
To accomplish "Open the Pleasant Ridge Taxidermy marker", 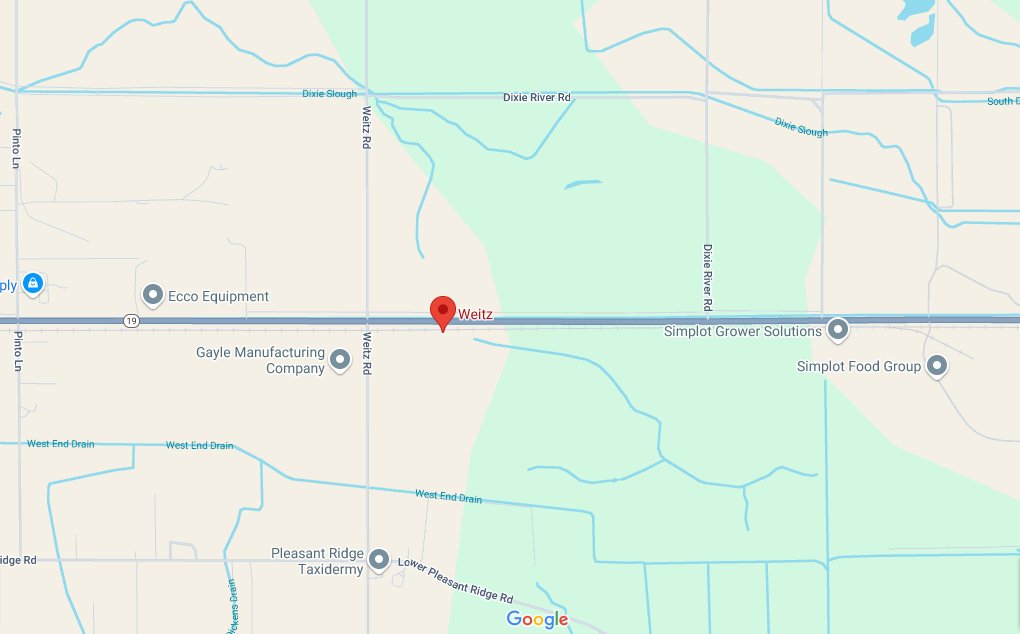I will tap(378, 560).
